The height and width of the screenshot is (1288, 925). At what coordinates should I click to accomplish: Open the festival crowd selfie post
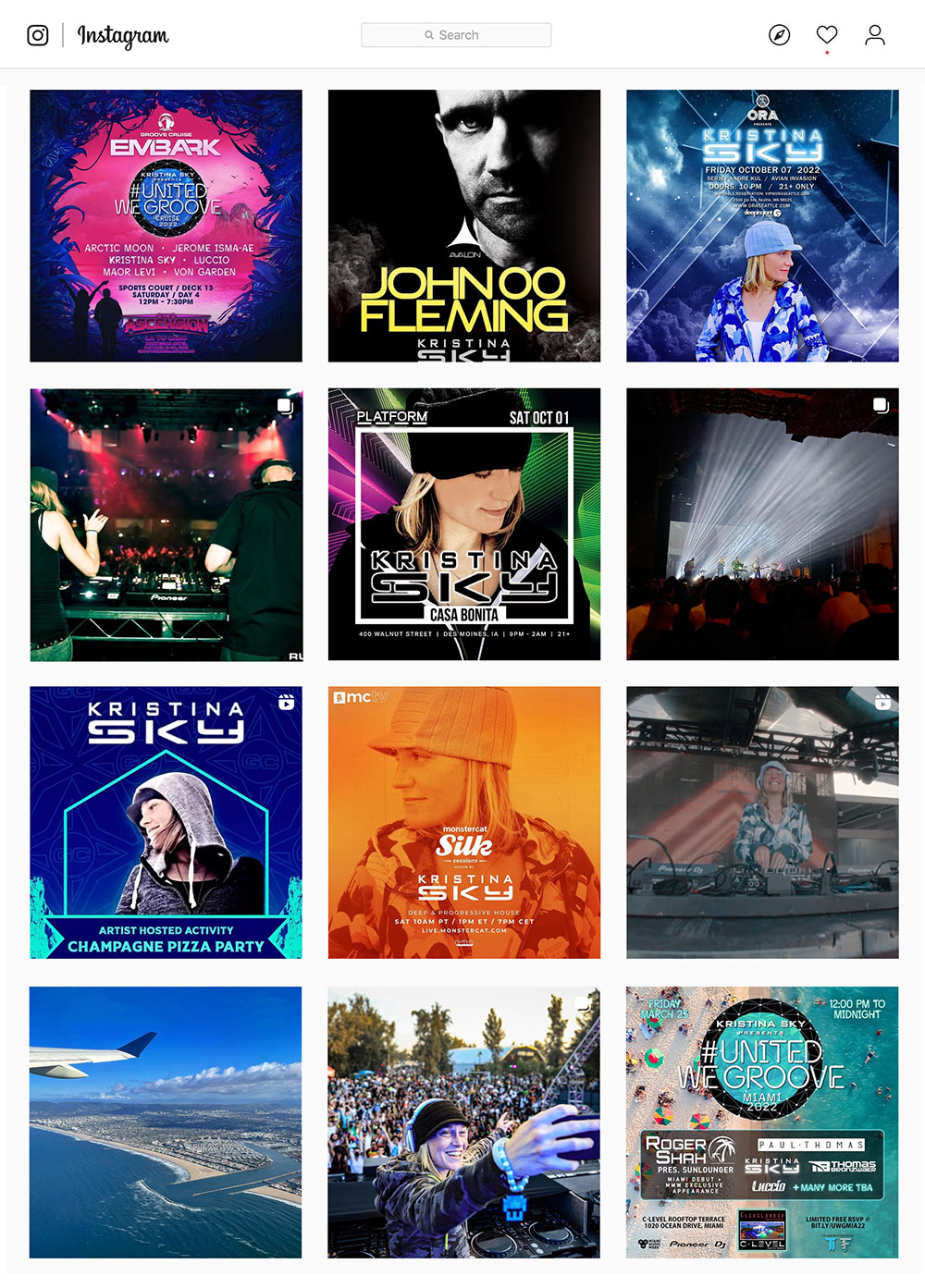pyautogui.click(x=464, y=1122)
